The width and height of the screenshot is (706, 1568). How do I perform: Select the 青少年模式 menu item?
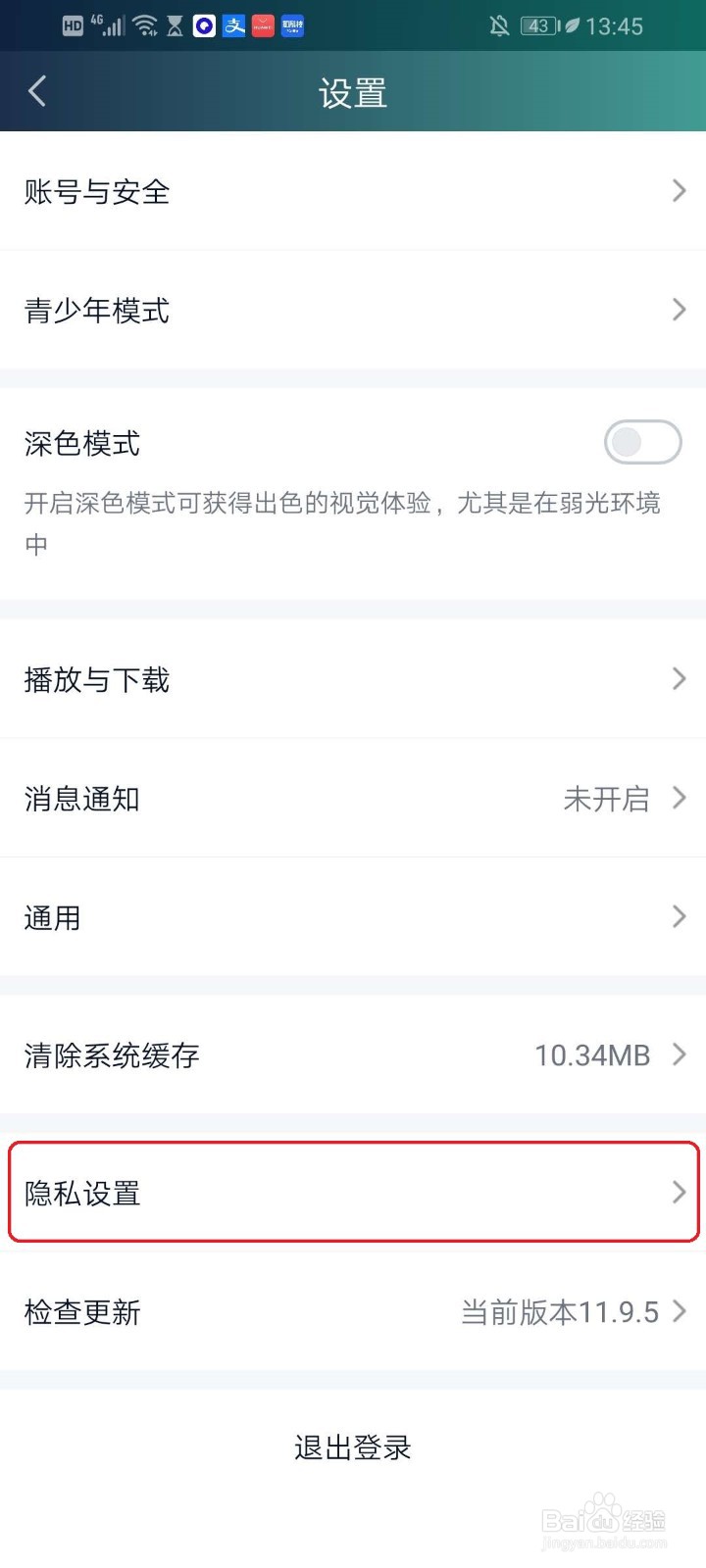click(353, 311)
